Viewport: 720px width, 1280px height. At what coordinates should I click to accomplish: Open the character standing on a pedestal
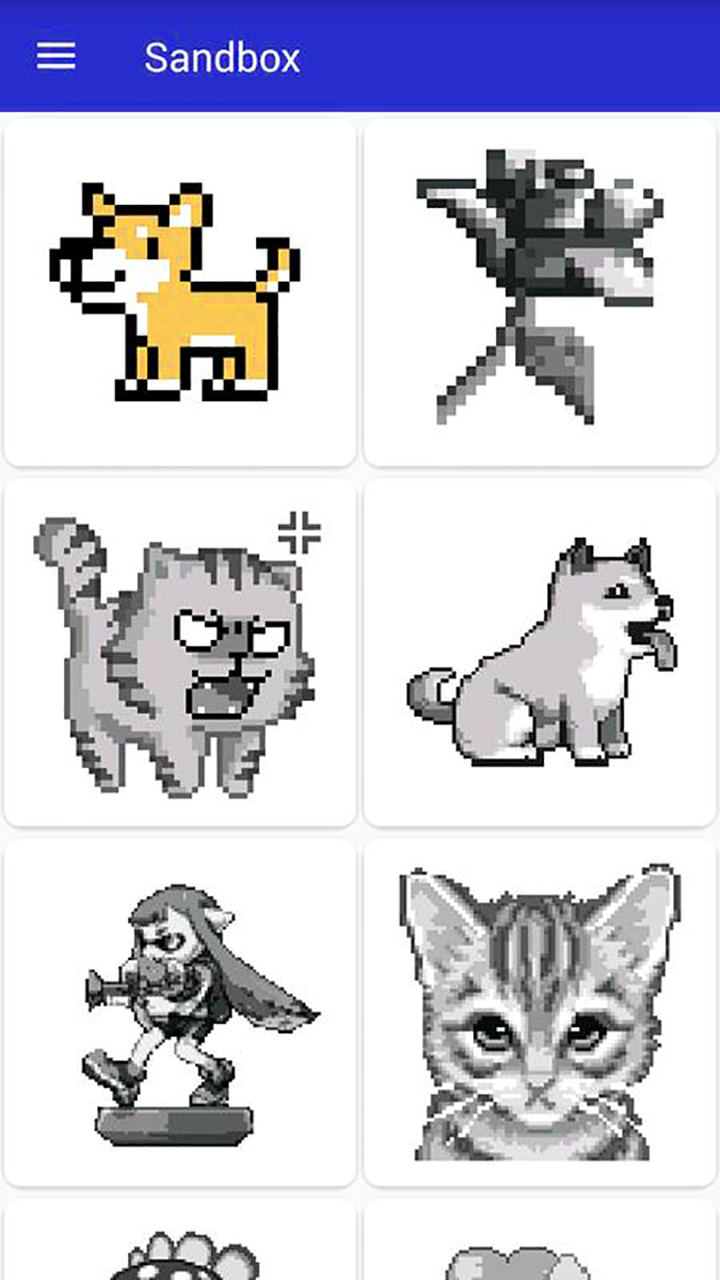(x=180, y=1010)
